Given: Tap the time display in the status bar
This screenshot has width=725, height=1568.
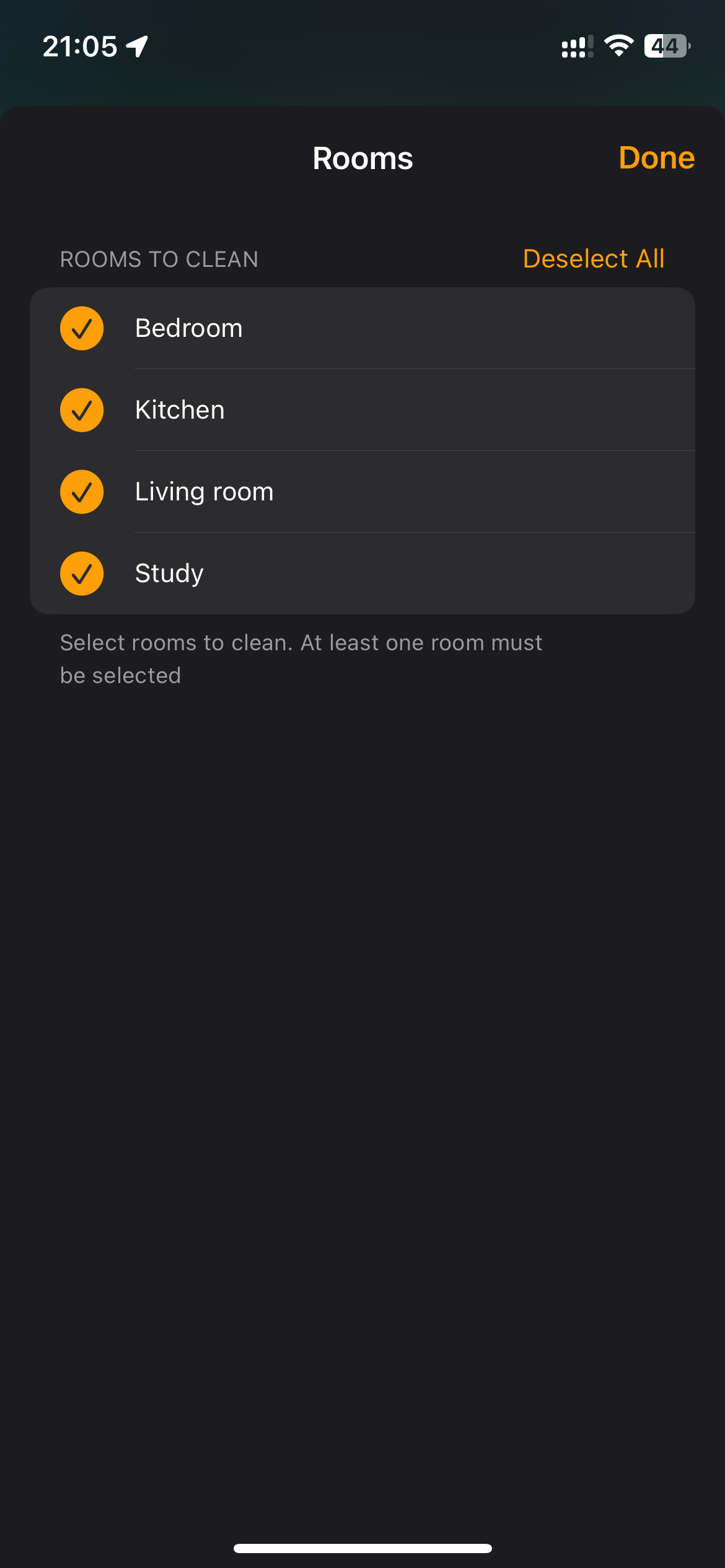Looking at the screenshot, I should [81, 44].
